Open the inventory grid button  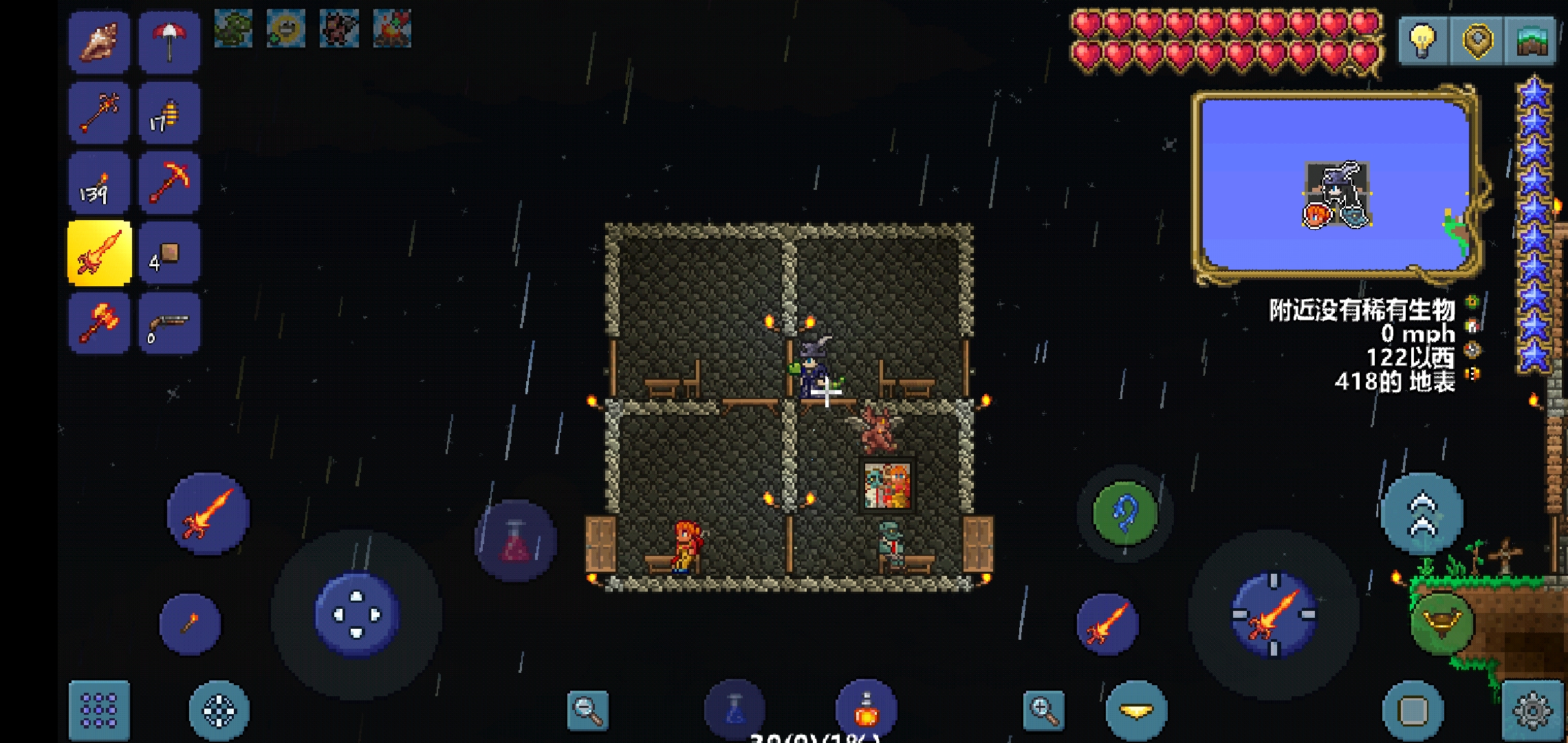(99, 710)
